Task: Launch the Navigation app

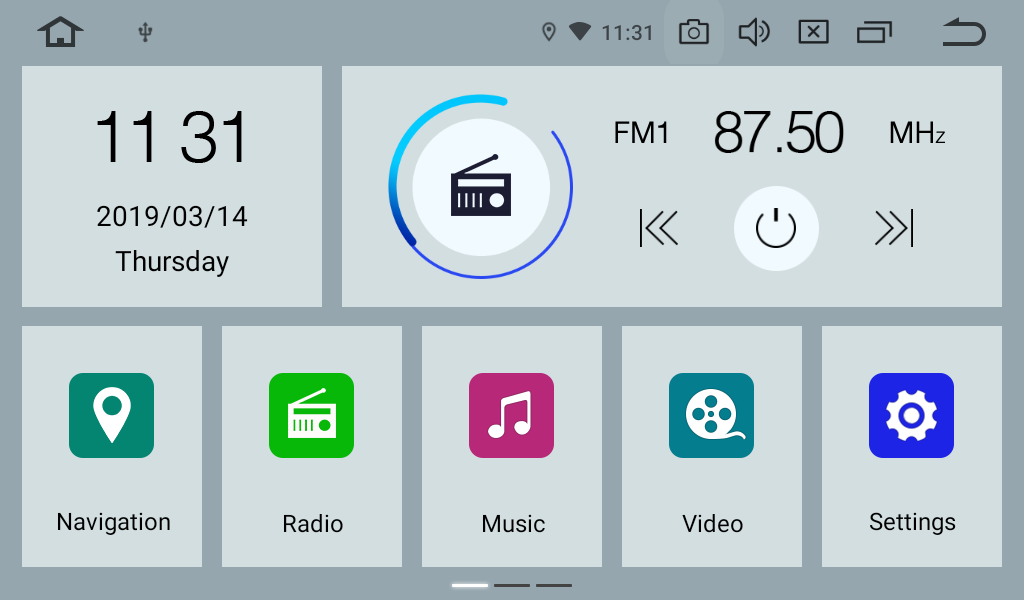Action: pyautogui.click(x=112, y=446)
